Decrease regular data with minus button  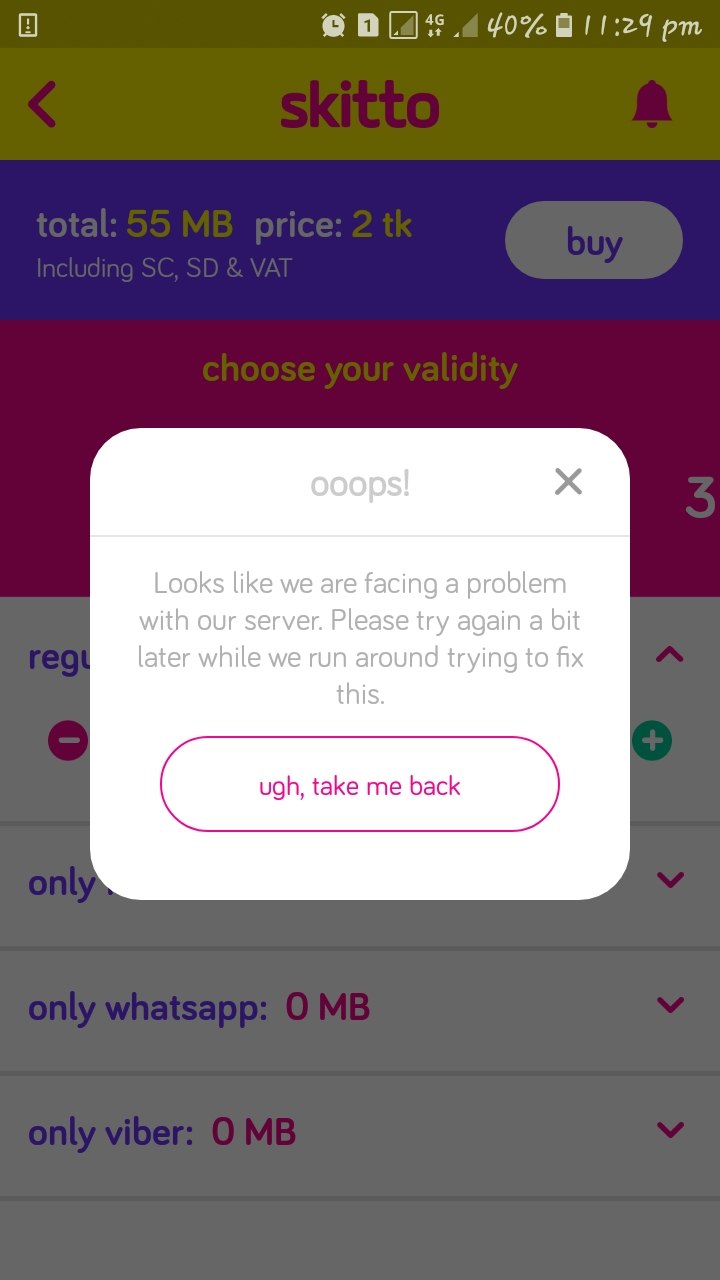68,741
